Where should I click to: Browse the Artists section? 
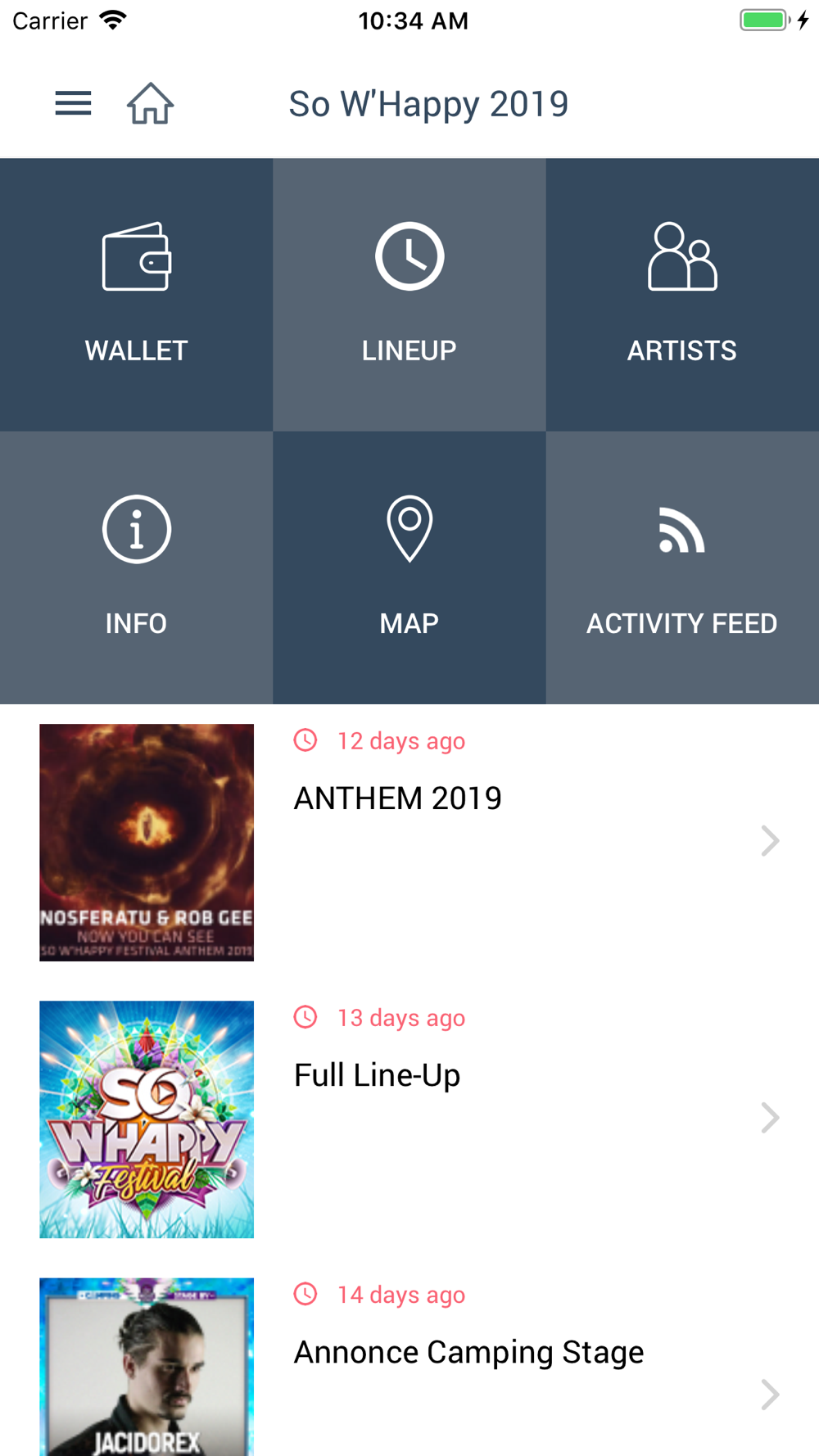click(x=681, y=295)
